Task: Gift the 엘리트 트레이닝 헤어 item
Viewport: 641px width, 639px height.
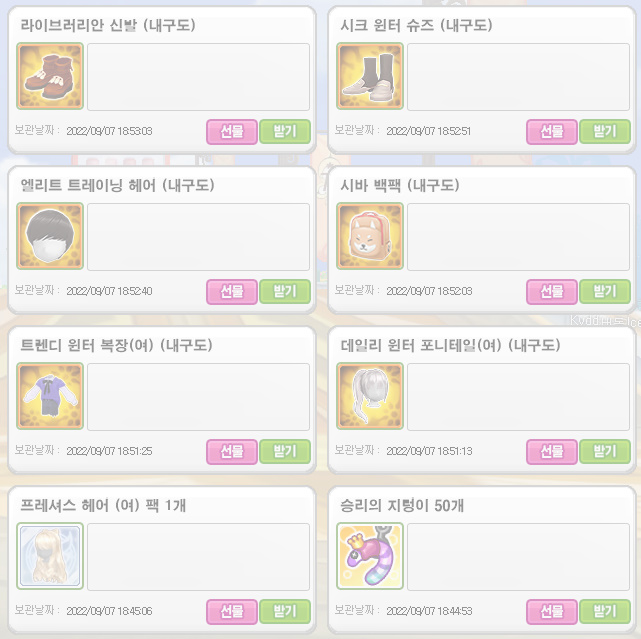Action: (x=232, y=291)
